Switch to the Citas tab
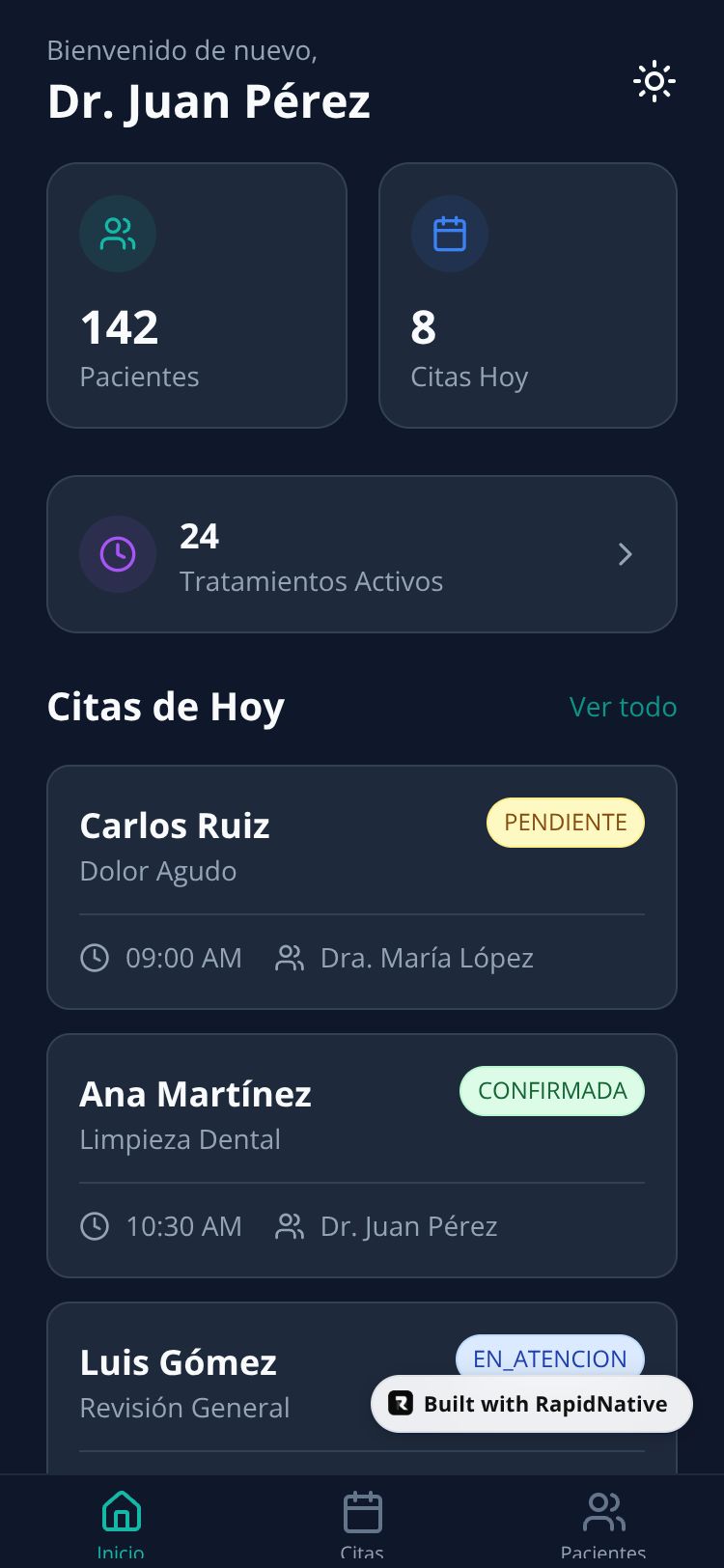 coord(362,1522)
